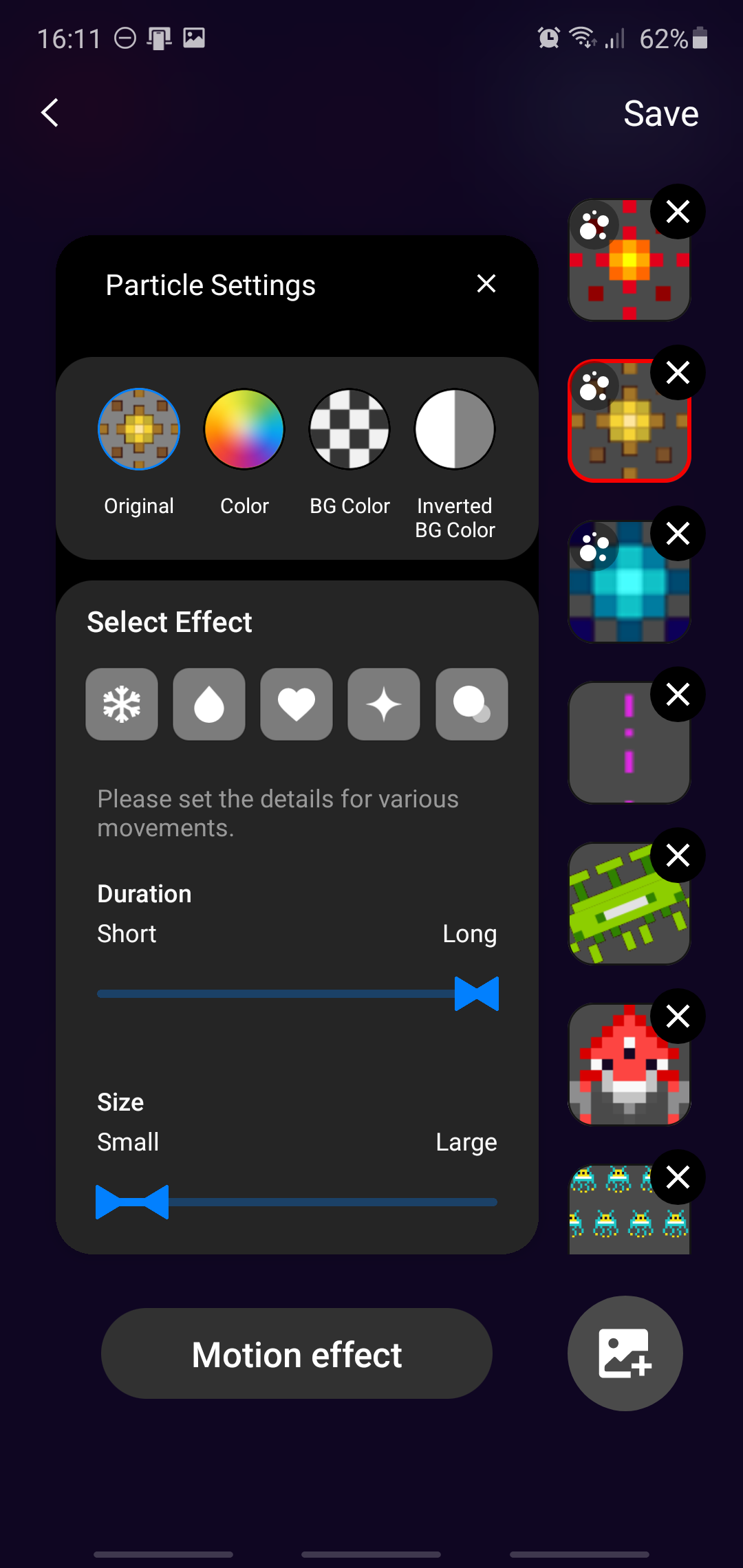Image resolution: width=743 pixels, height=1568 pixels.
Task: Select the BG Color option
Action: point(349,429)
